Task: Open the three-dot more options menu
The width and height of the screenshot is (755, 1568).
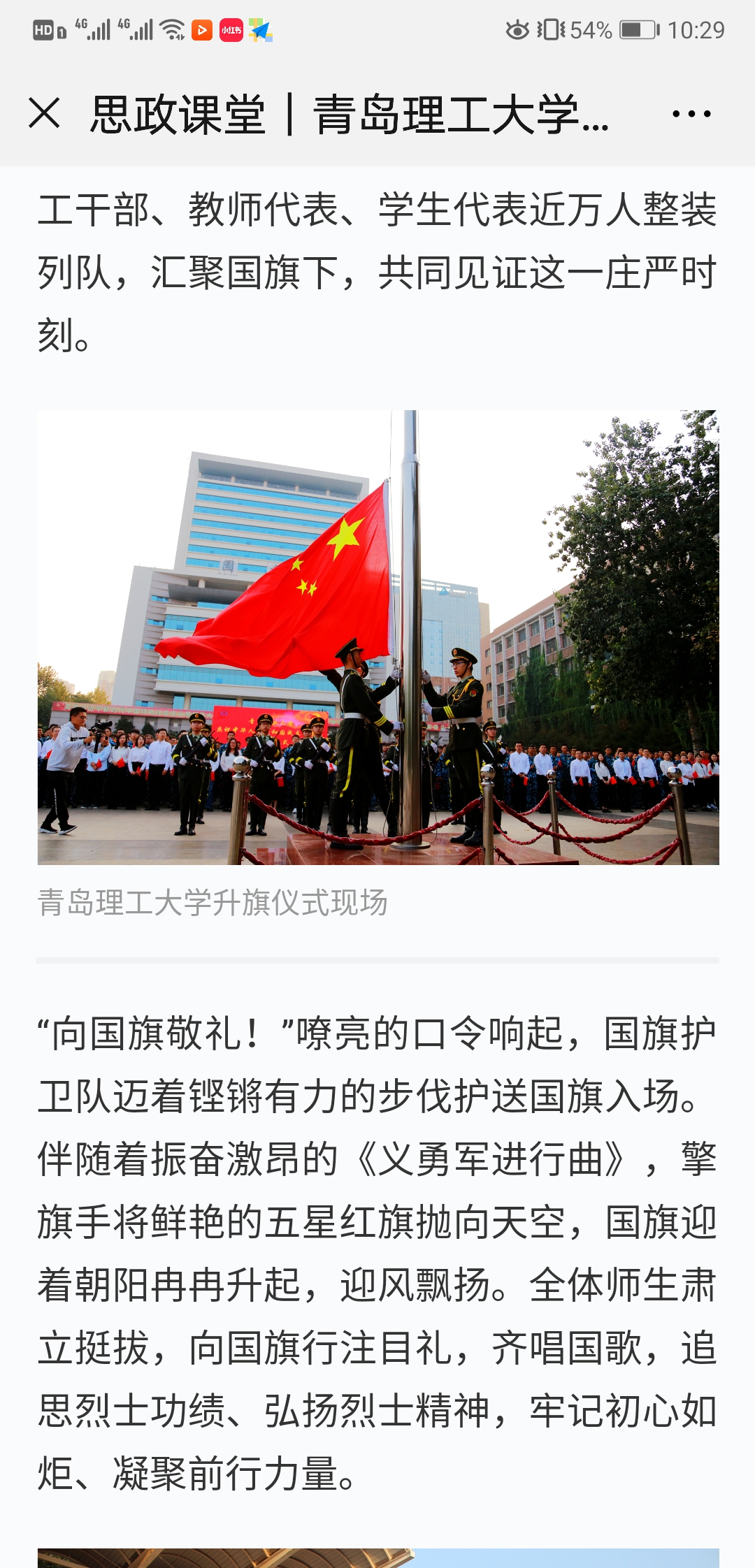Action: 691,114
